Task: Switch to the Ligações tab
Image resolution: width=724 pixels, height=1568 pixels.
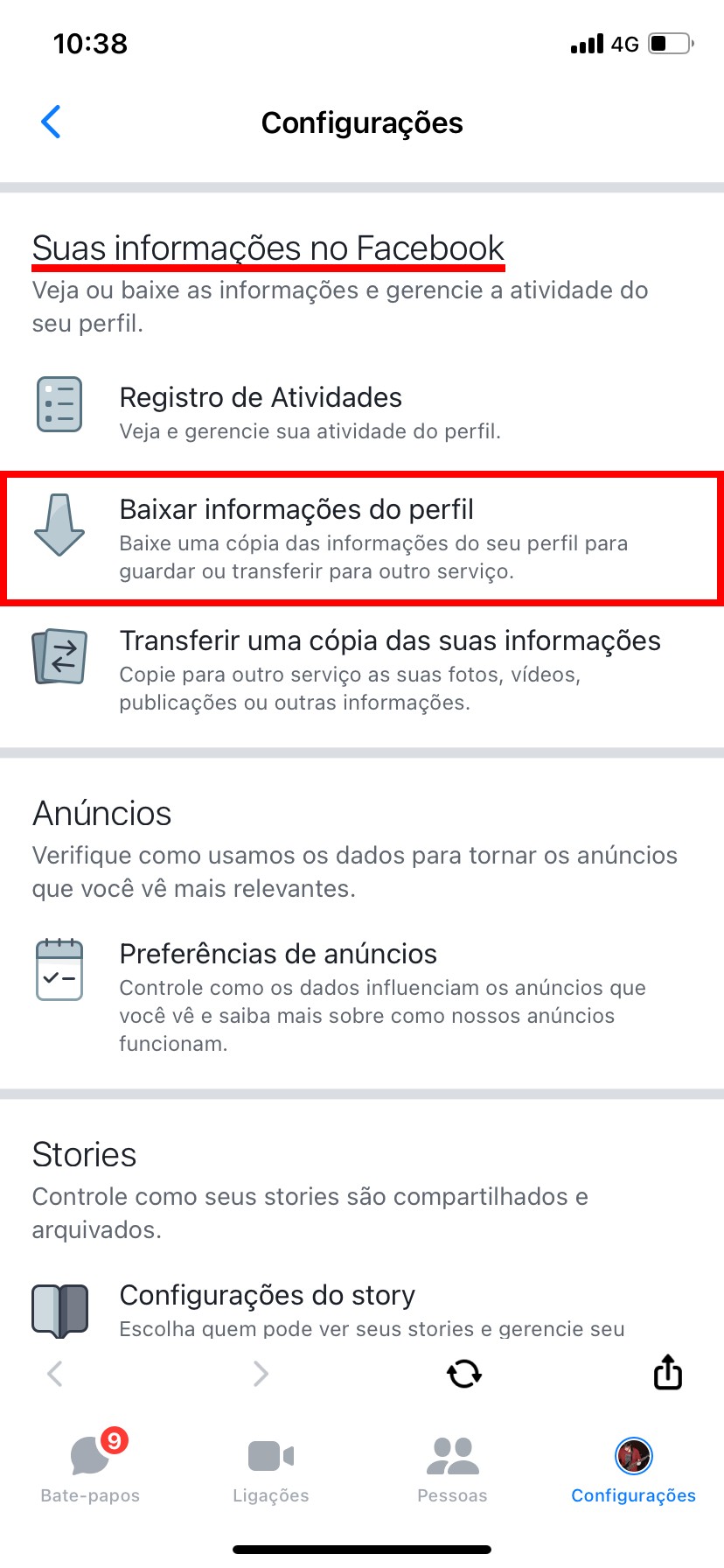Action: (271, 1470)
